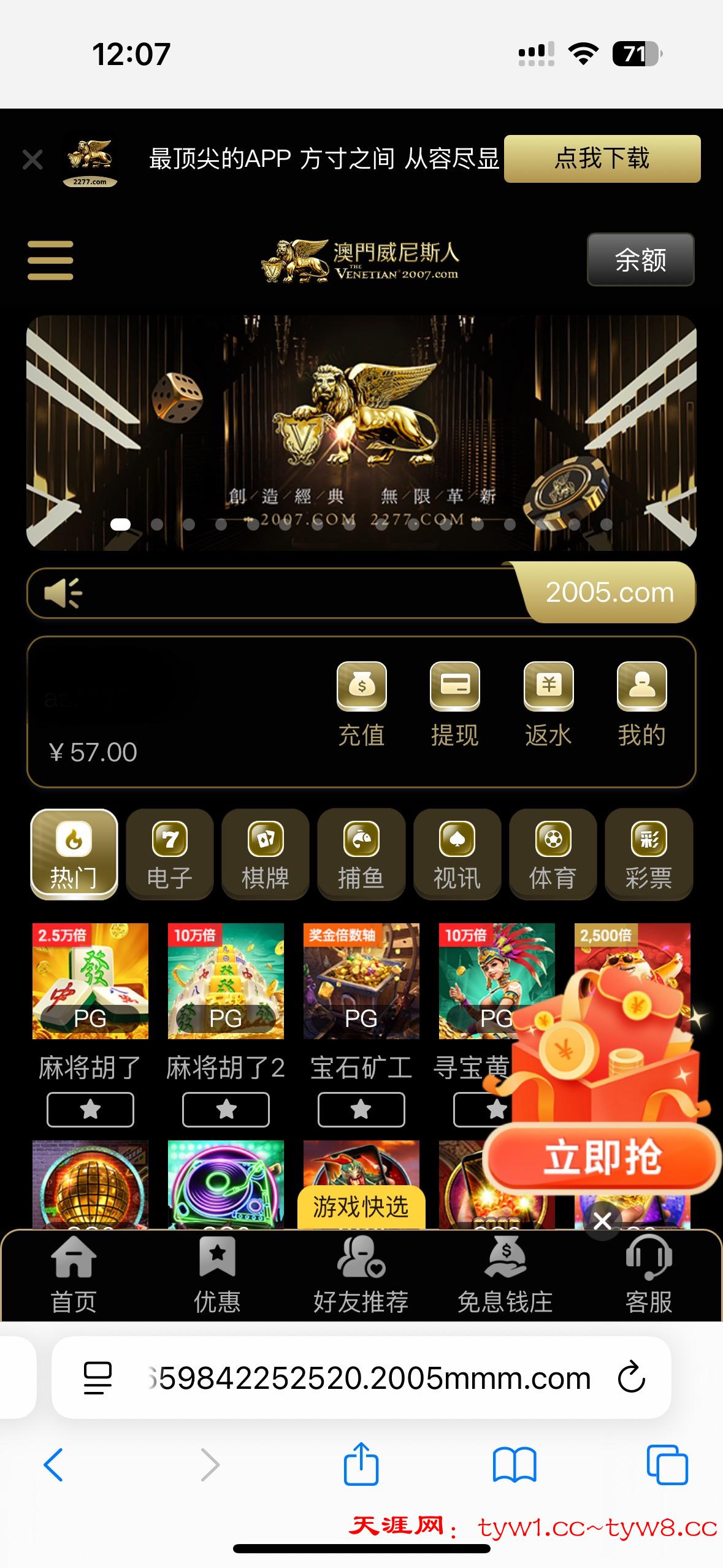
Task: Switch to the 电子 category tab
Action: pos(170,854)
